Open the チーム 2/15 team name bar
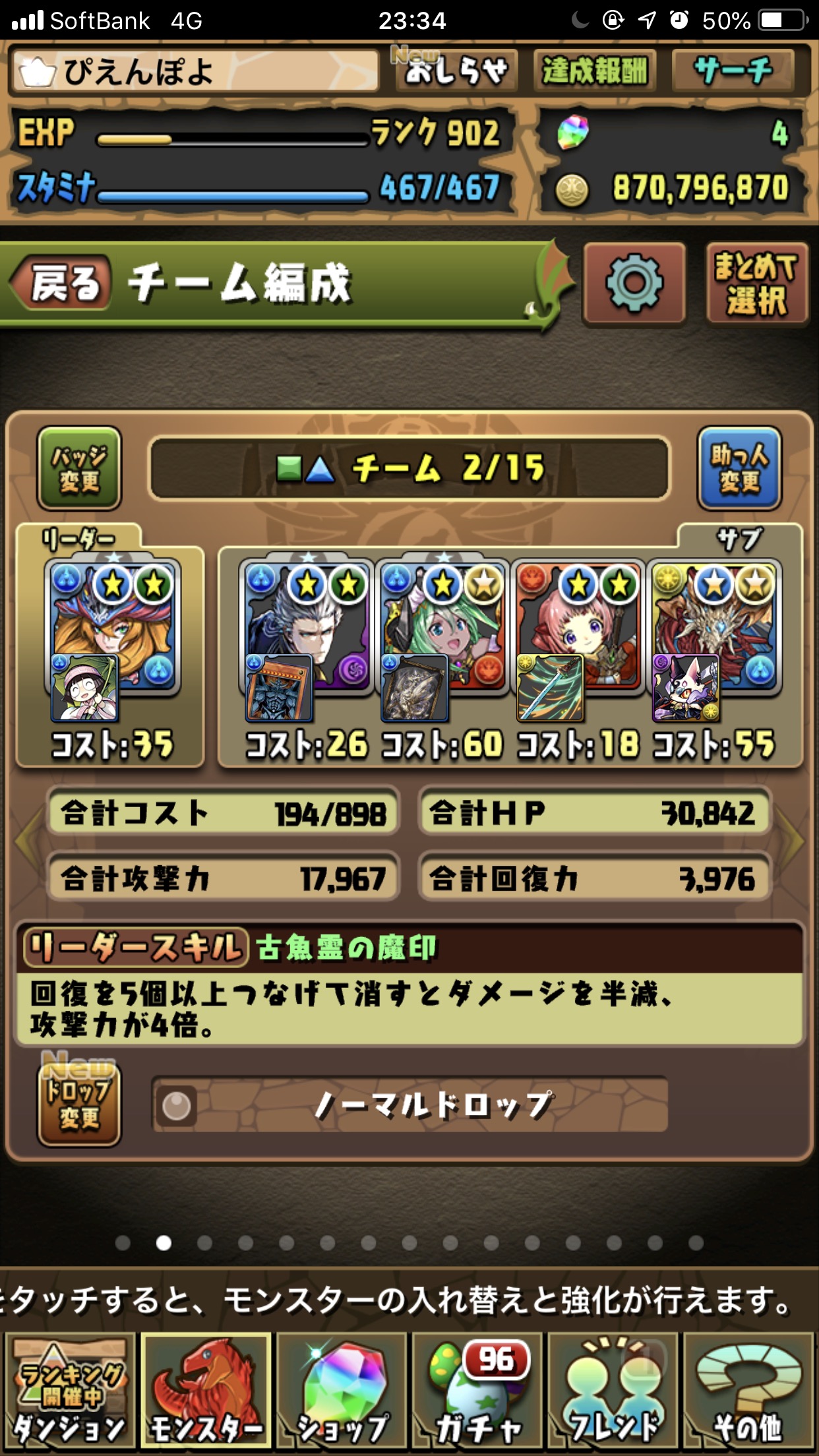 [x=410, y=468]
